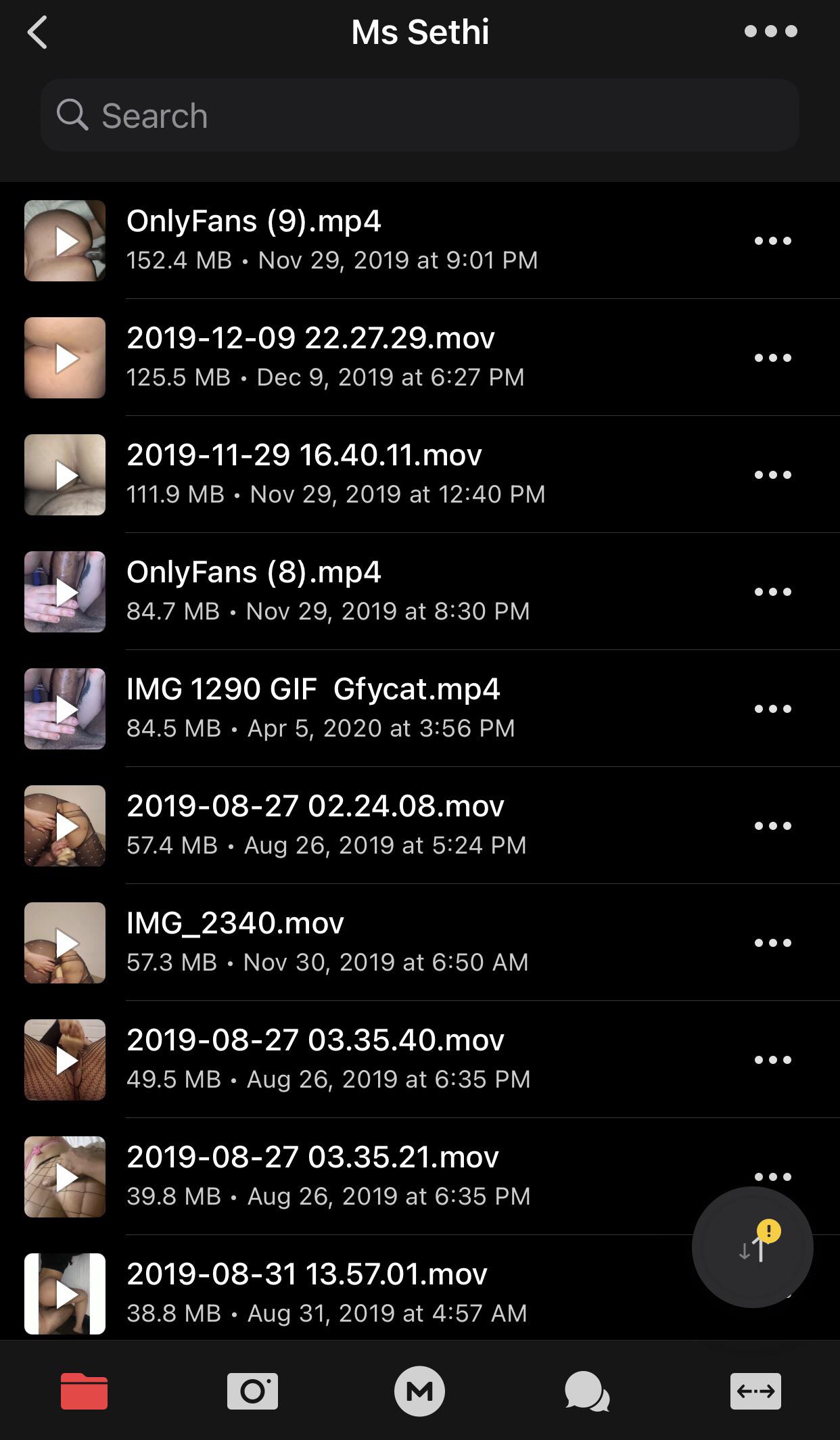Open the folder overflow menu in header
Screen dimensions: 840x1440
pos(770,31)
